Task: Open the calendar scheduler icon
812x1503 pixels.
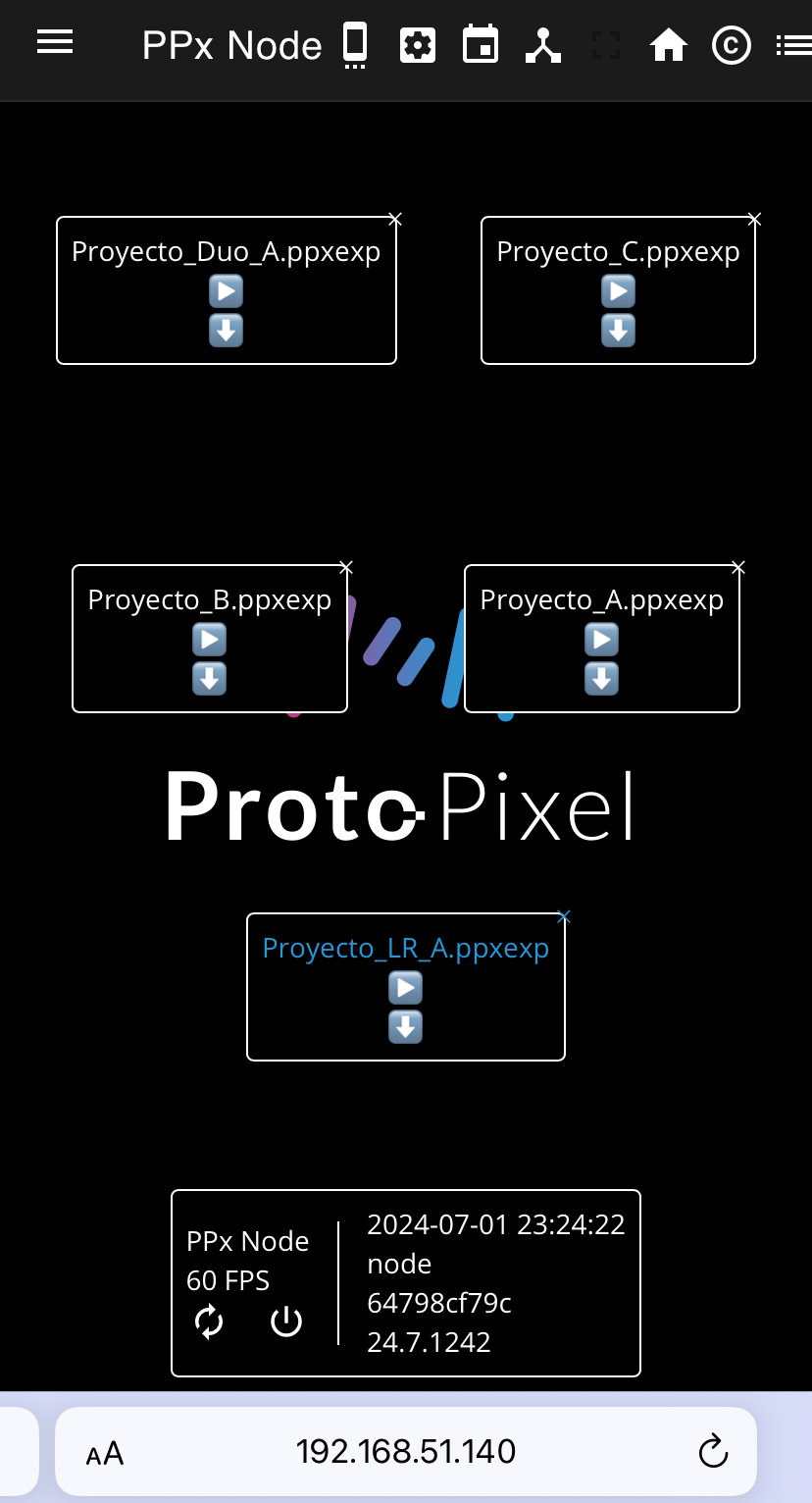Action: (x=480, y=44)
